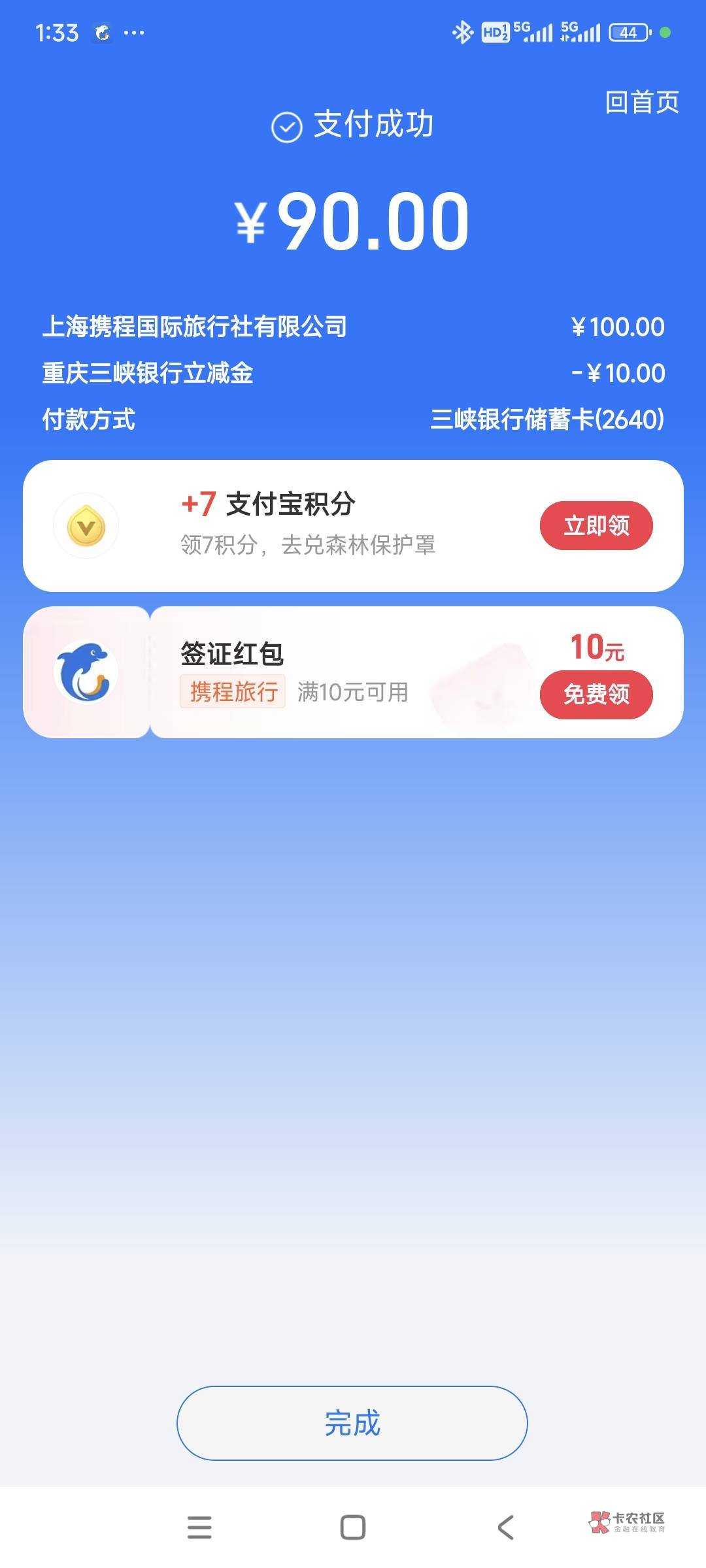Image resolution: width=706 pixels, height=1568 pixels.
Task: Go back with the system back arrow
Action: click(506, 1527)
